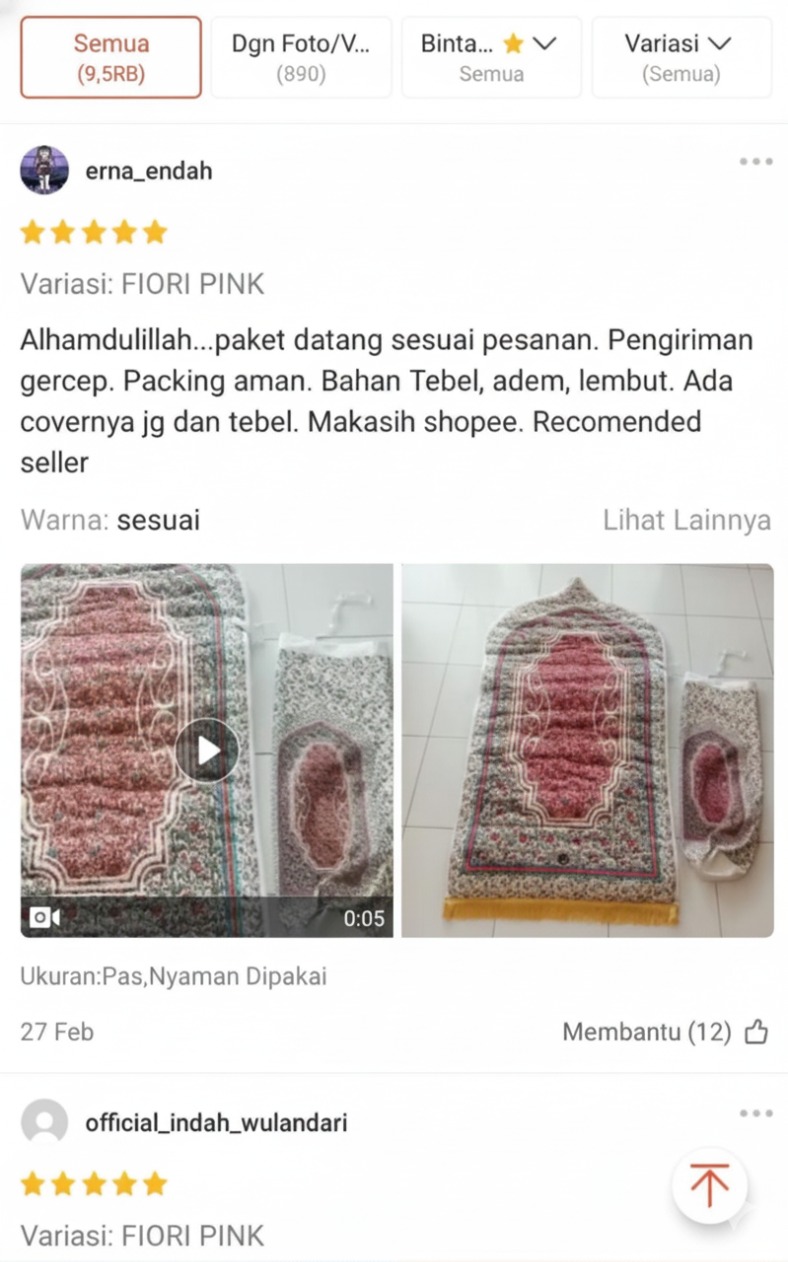Open overflow menu on erna_endah's review
This screenshot has height=1262, width=788.
tap(755, 162)
